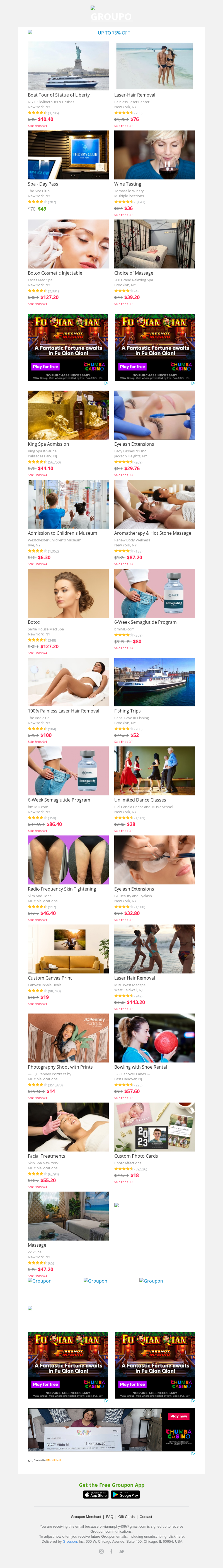This screenshot has width=223, height=1568.
Task: Download the app from the App Store
Action: click(x=95, y=1494)
